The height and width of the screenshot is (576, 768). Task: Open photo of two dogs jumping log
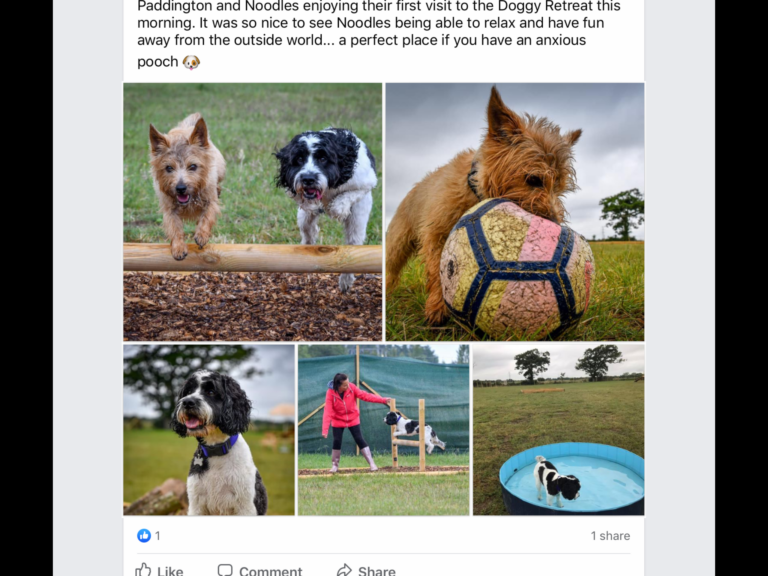pos(252,211)
